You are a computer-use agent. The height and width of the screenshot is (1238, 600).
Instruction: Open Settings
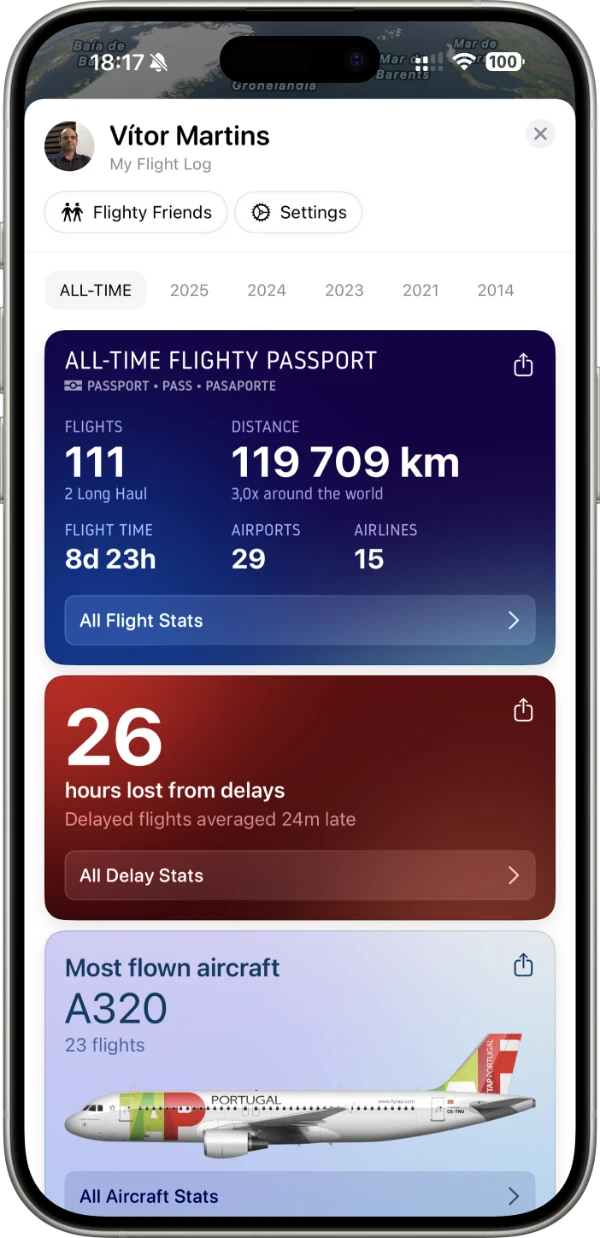tap(298, 212)
